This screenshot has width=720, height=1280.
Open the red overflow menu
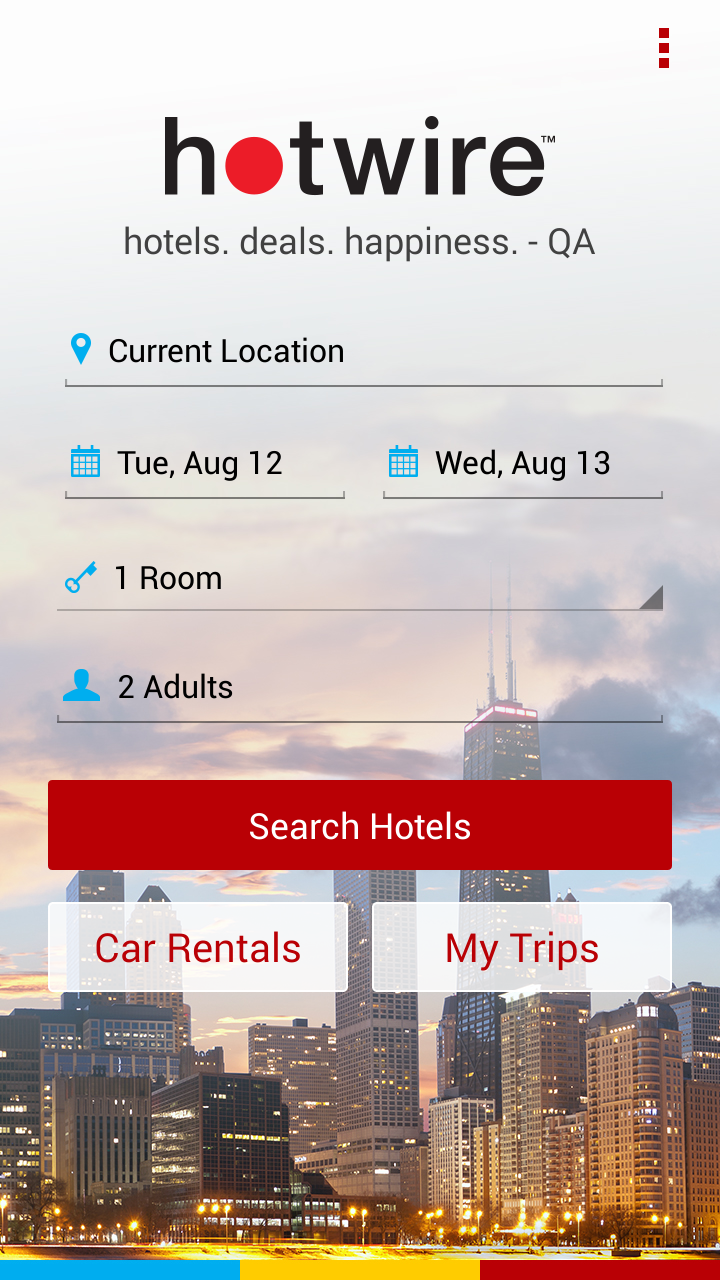tap(664, 48)
